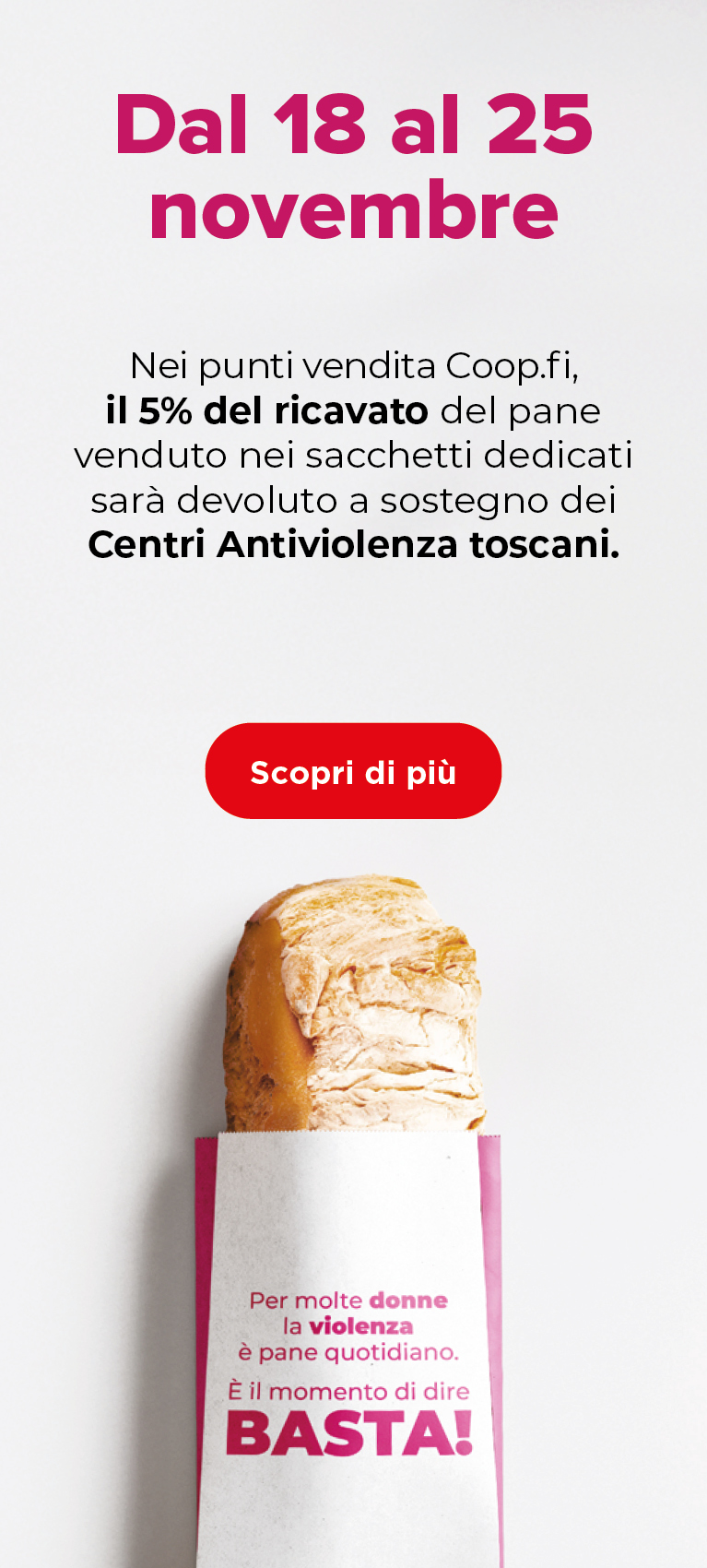Click the red Scopri di più button

(x=354, y=771)
